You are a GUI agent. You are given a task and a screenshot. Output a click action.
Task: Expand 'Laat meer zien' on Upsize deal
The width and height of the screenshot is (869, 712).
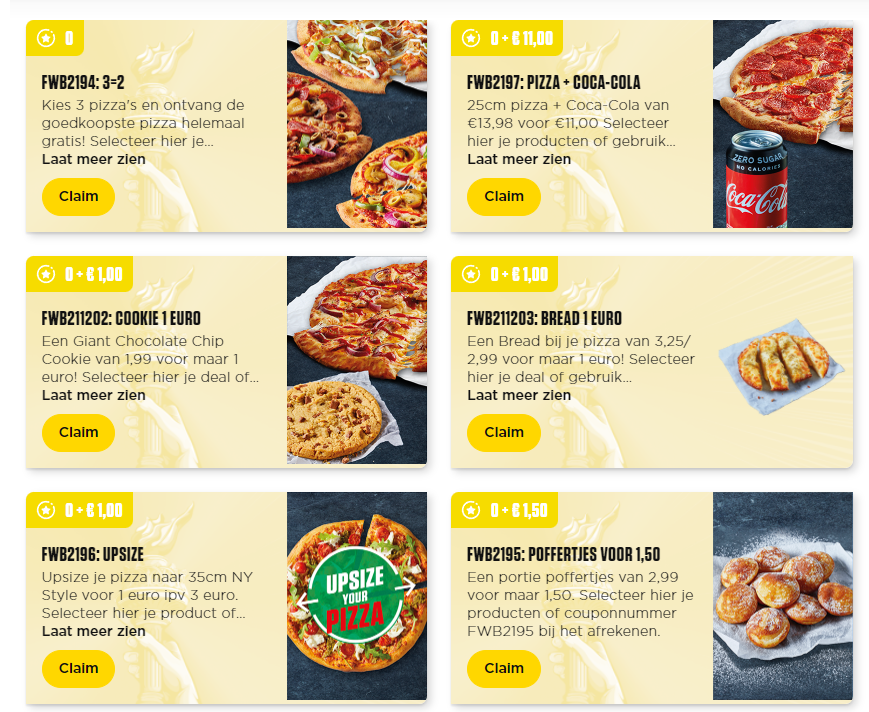[94, 631]
